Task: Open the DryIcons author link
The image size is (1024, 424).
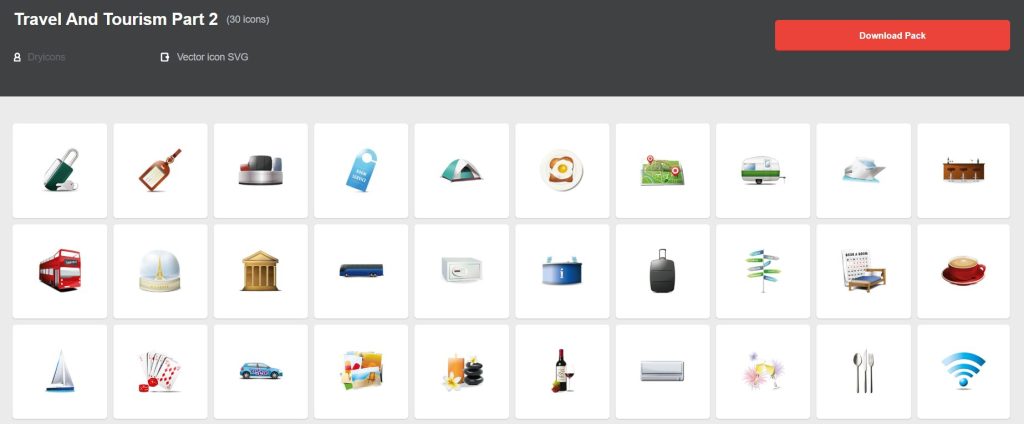Action: pos(46,57)
